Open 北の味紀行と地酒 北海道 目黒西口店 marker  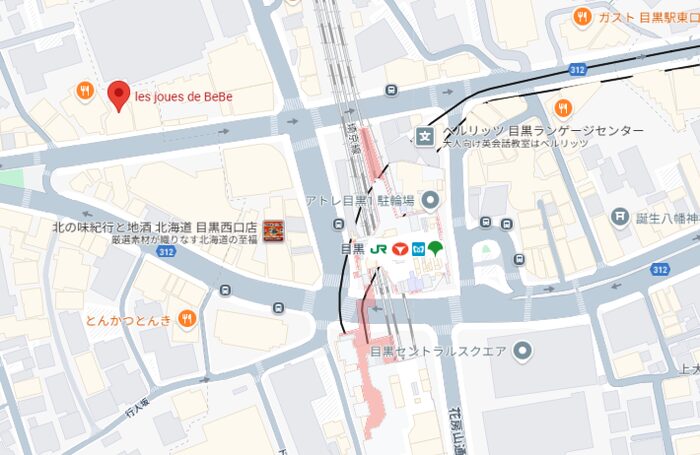click(x=272, y=230)
